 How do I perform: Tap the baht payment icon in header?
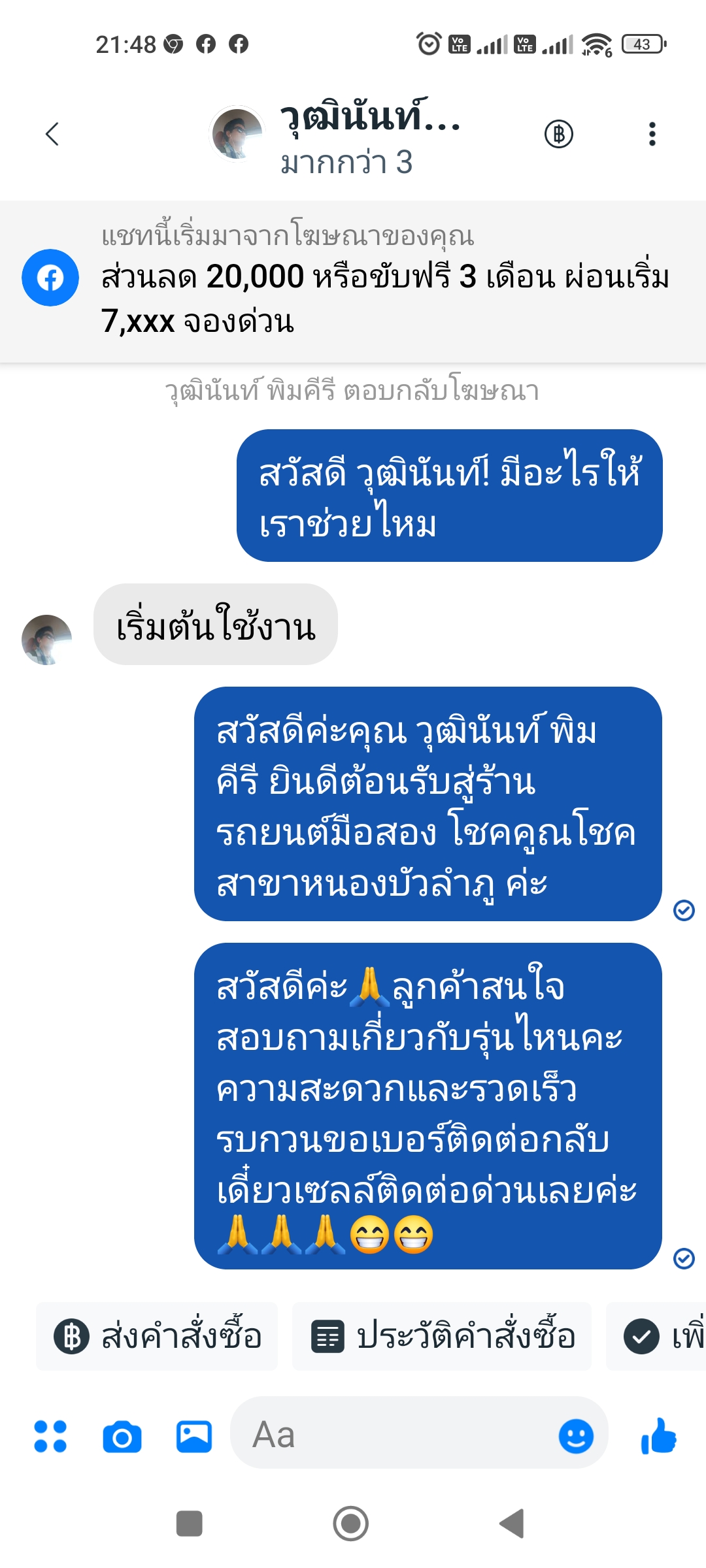(559, 134)
